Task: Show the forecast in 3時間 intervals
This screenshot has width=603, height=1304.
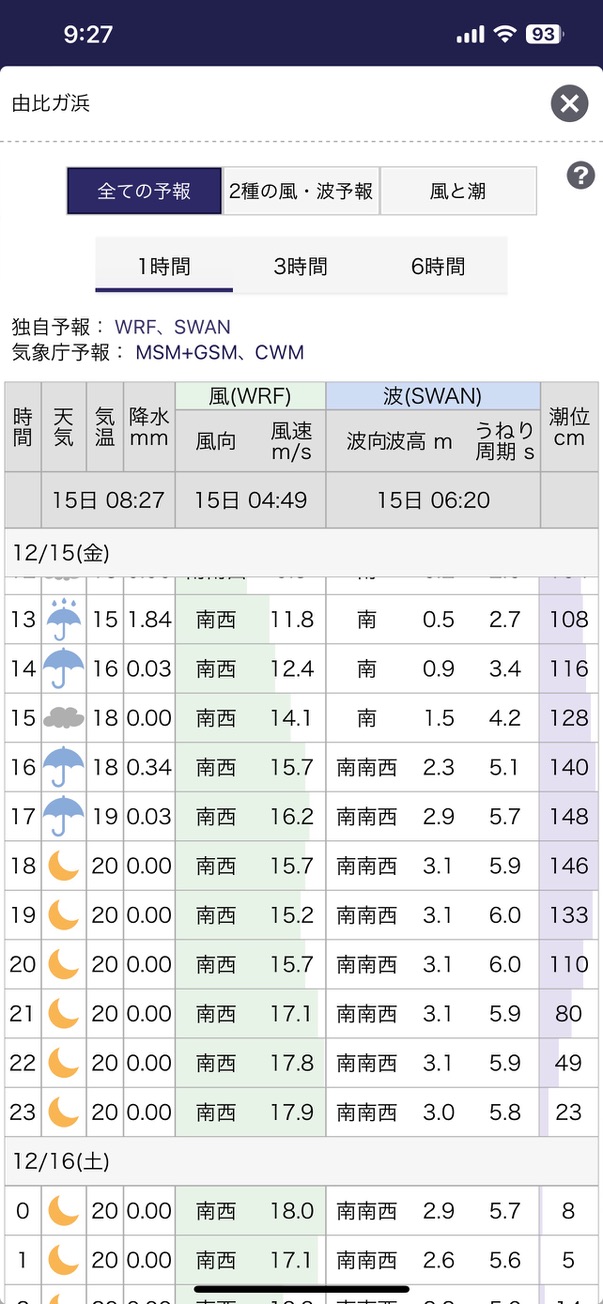Action: point(300,267)
